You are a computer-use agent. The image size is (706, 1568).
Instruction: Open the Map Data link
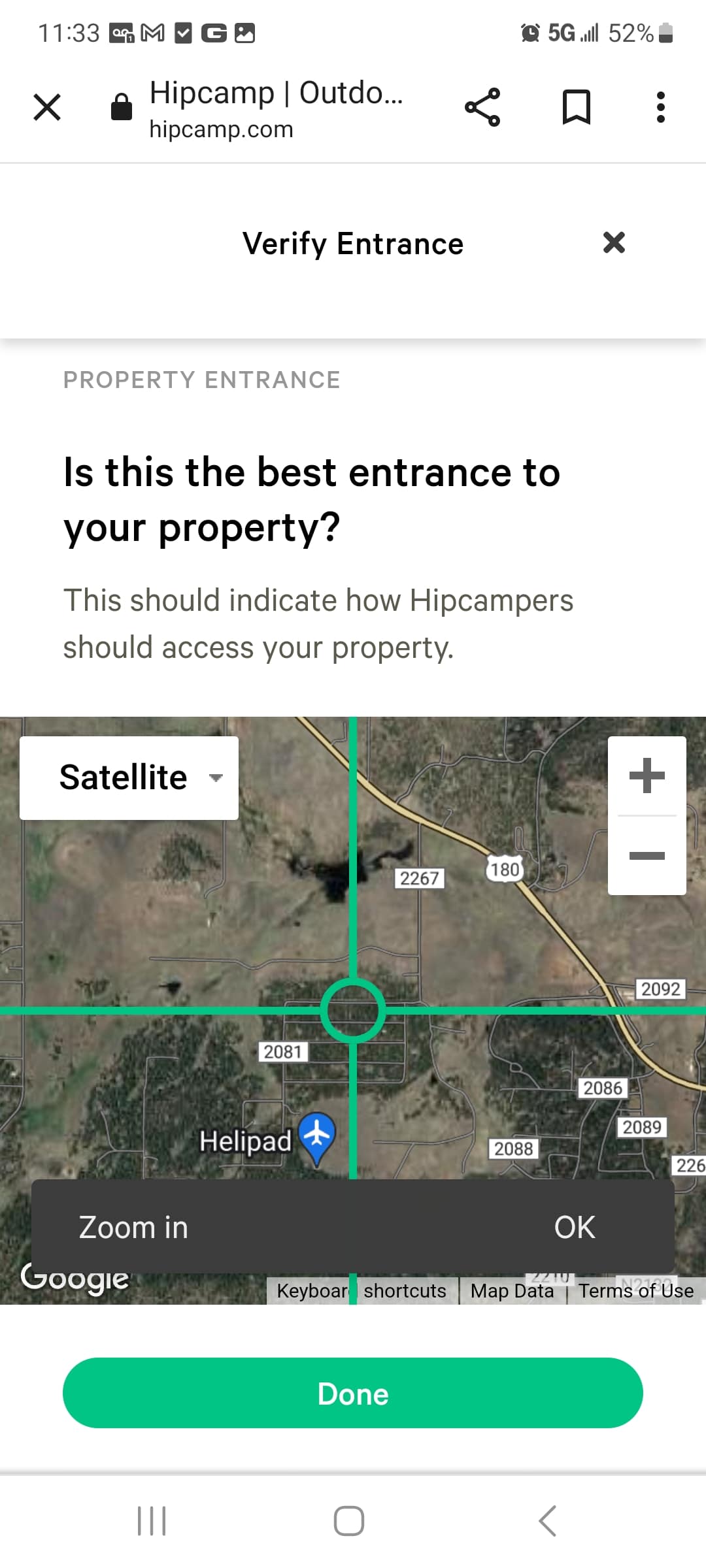click(512, 1291)
